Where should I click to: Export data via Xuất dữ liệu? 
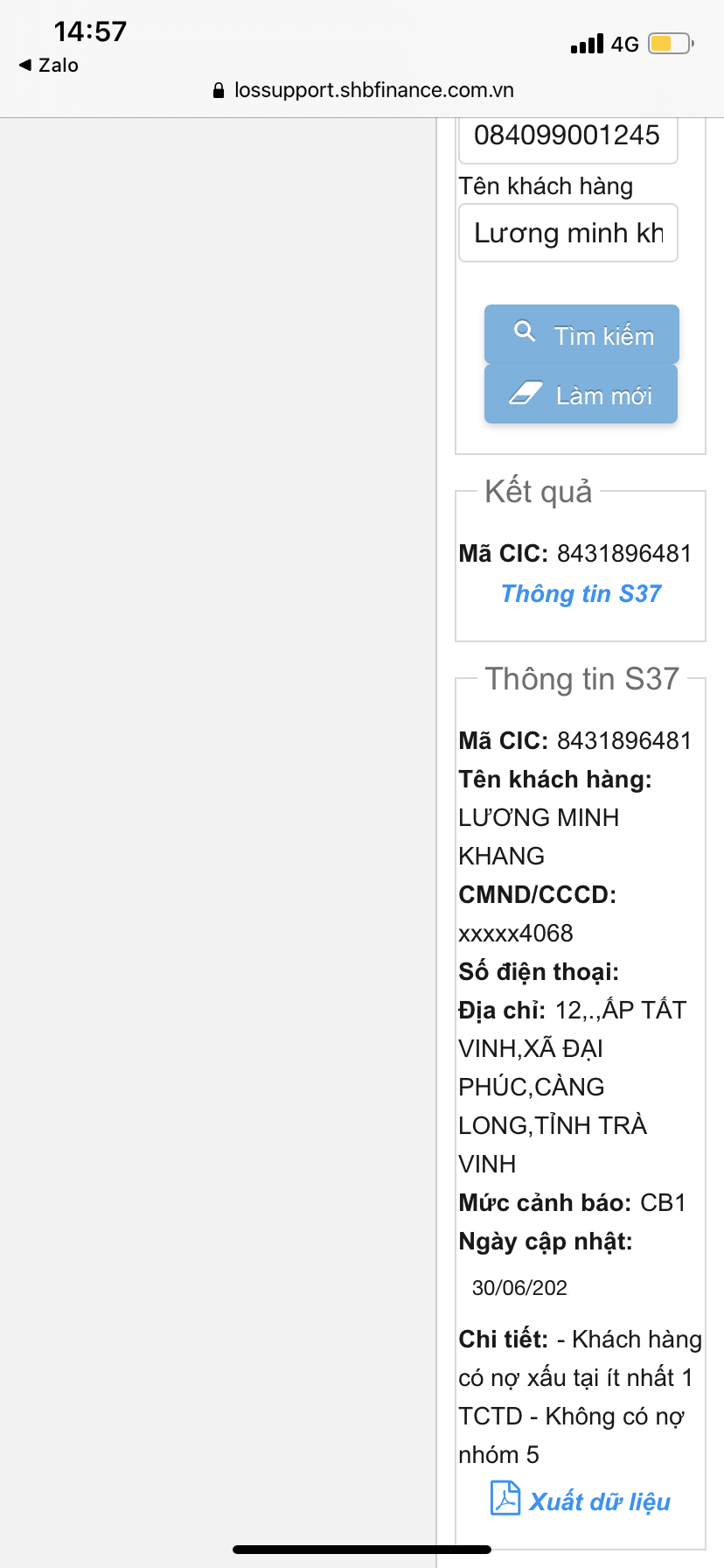581,1501
